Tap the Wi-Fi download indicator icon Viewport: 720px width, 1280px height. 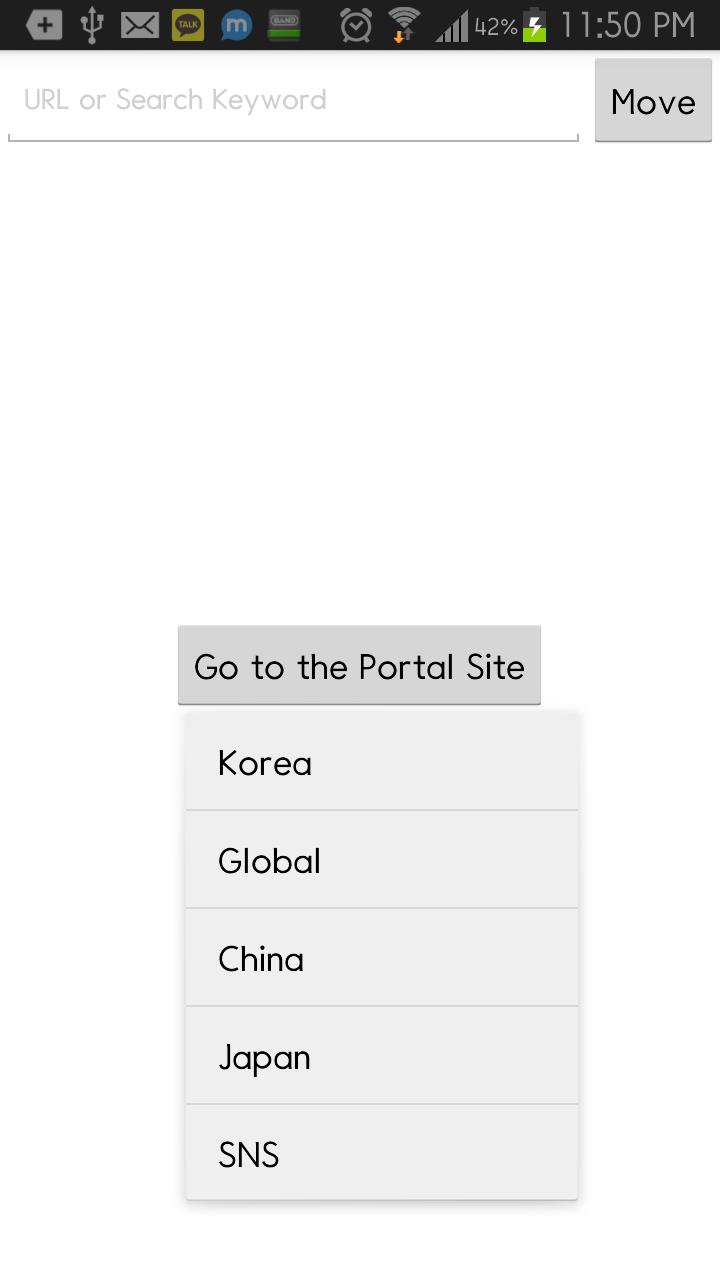(x=403, y=24)
